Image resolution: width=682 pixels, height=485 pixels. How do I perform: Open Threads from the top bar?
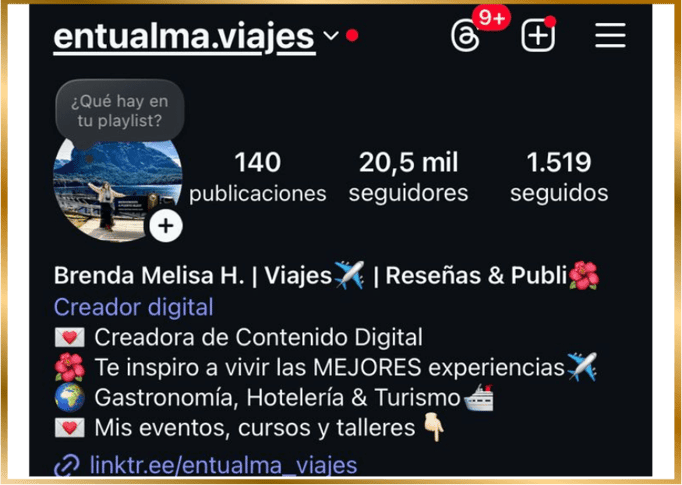(x=467, y=37)
